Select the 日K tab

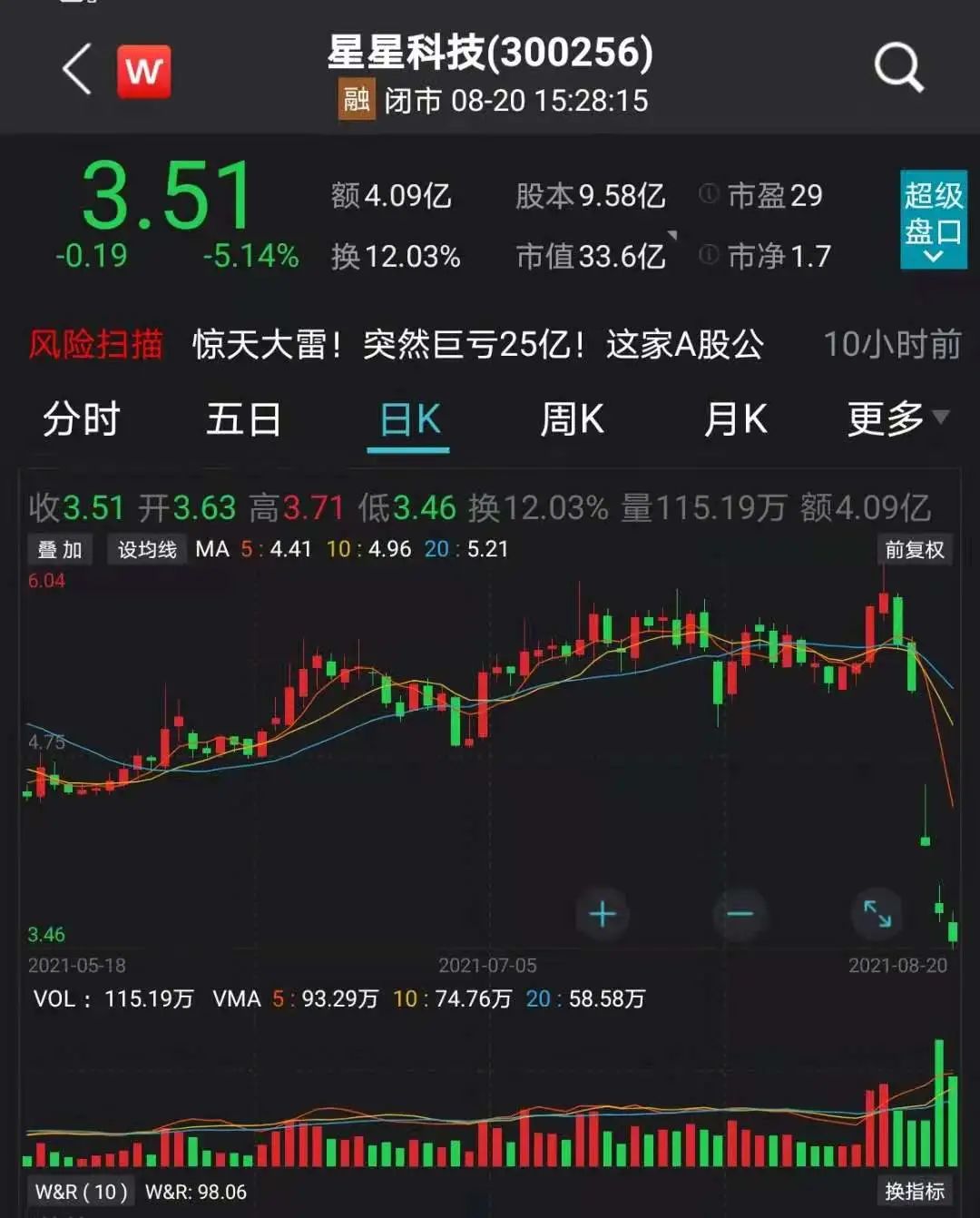pos(409,420)
